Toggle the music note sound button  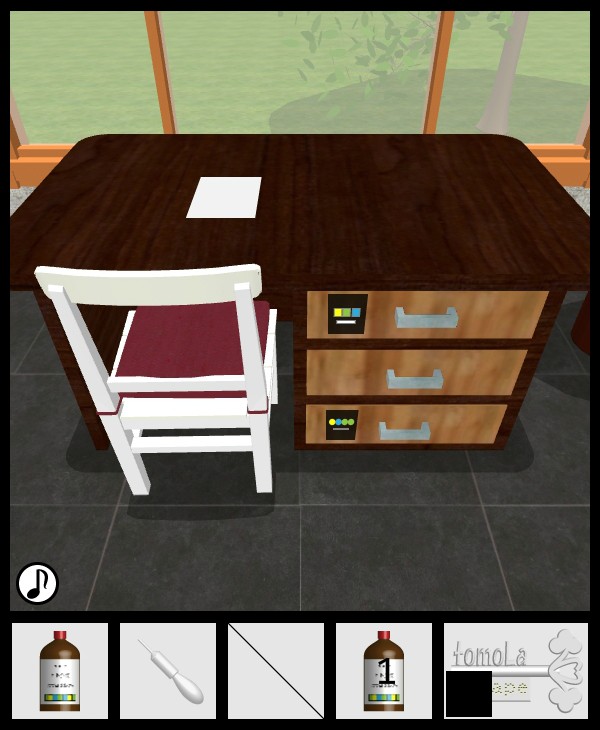(37, 583)
